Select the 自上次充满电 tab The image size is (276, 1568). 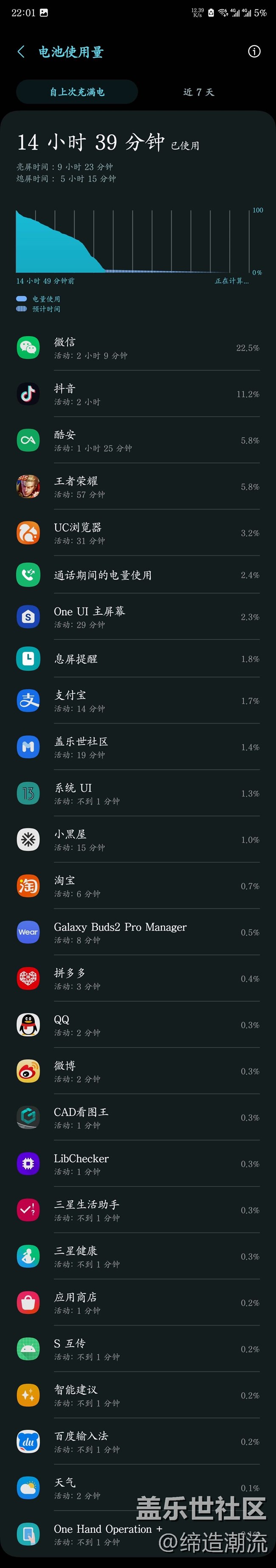pyautogui.click(x=77, y=92)
